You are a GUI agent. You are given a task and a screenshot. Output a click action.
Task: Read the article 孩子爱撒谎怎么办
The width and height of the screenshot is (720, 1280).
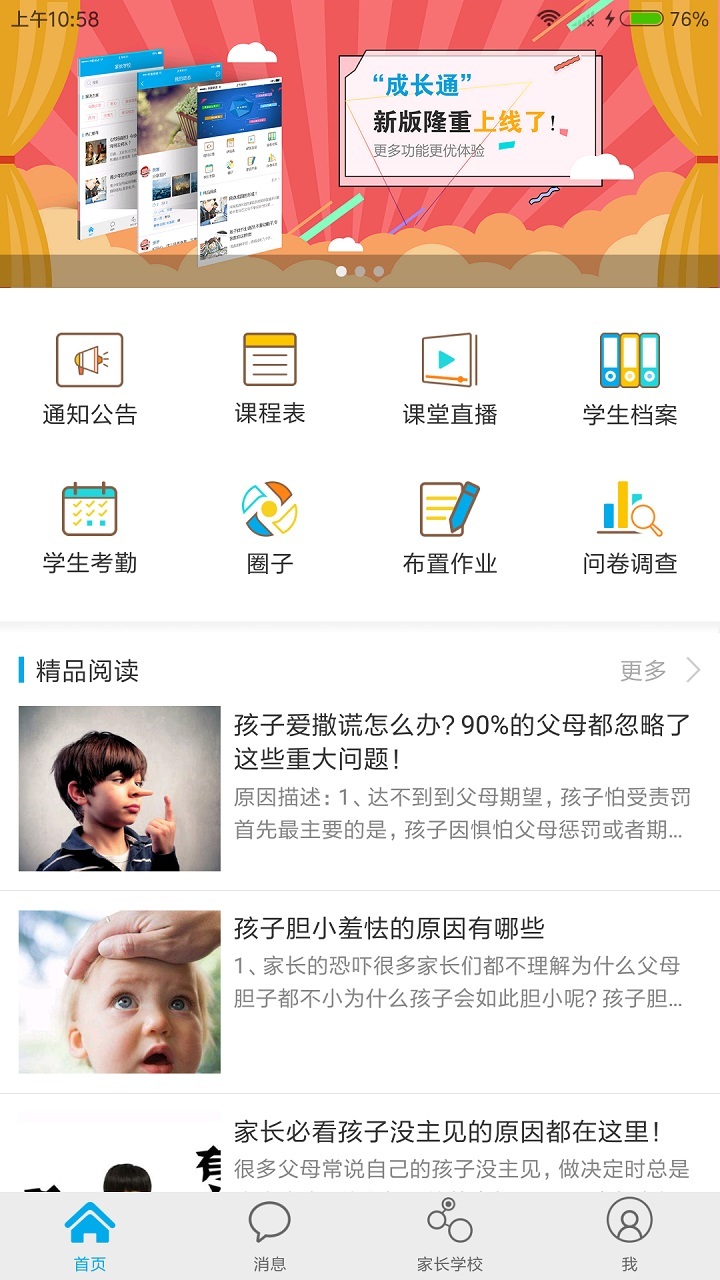[360, 788]
